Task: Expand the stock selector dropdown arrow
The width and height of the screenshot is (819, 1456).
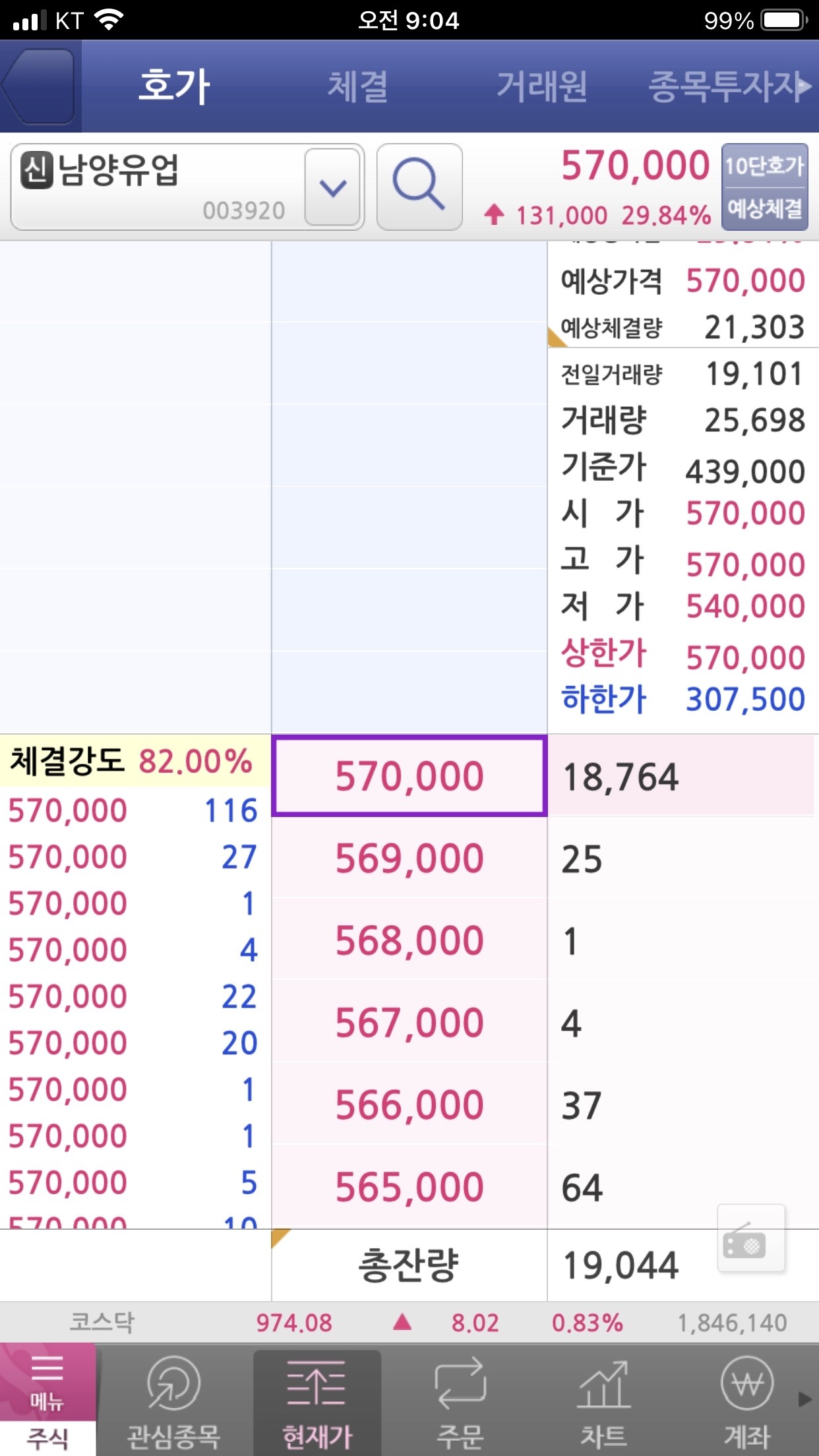Action: click(334, 188)
